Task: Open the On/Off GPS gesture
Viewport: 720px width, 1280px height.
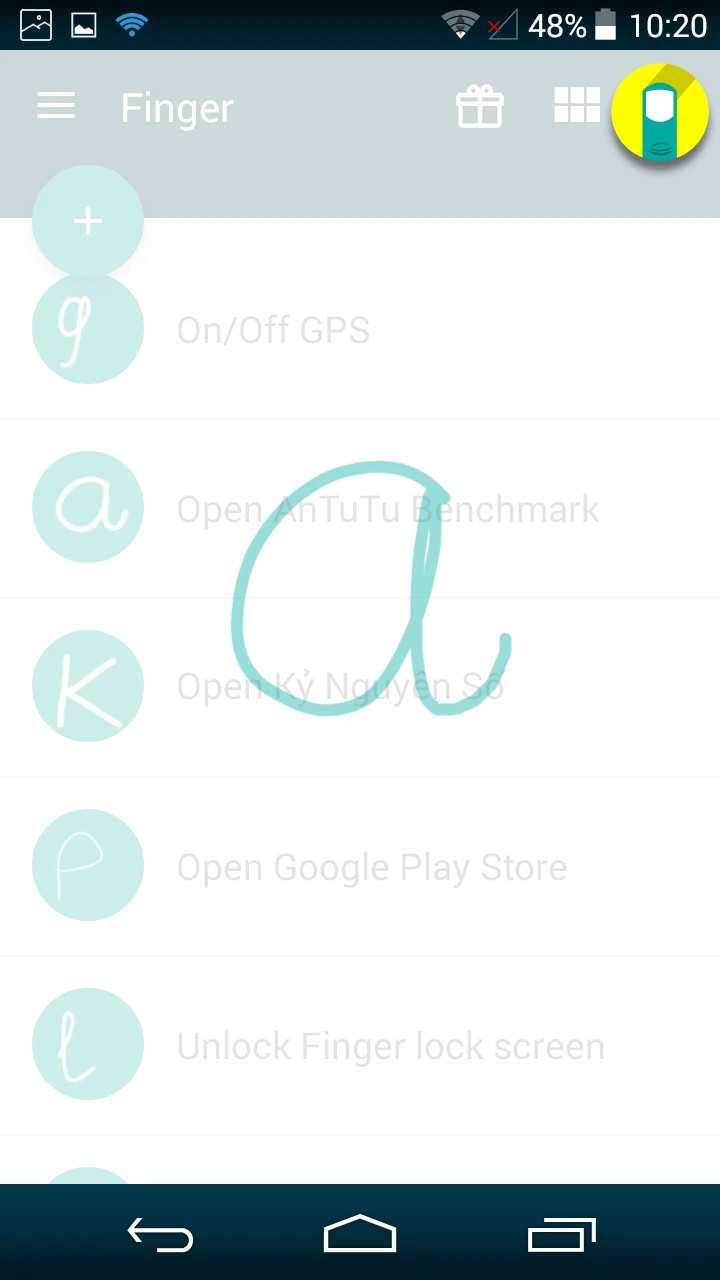Action: (x=273, y=330)
